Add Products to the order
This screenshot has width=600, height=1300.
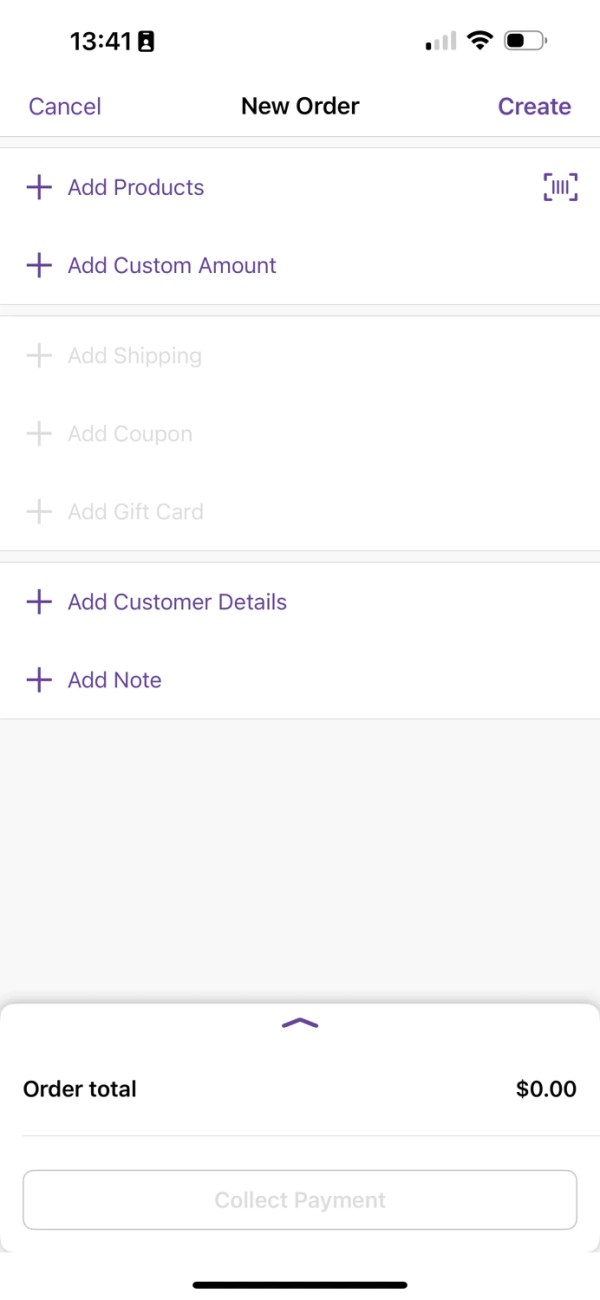pyautogui.click(x=135, y=187)
